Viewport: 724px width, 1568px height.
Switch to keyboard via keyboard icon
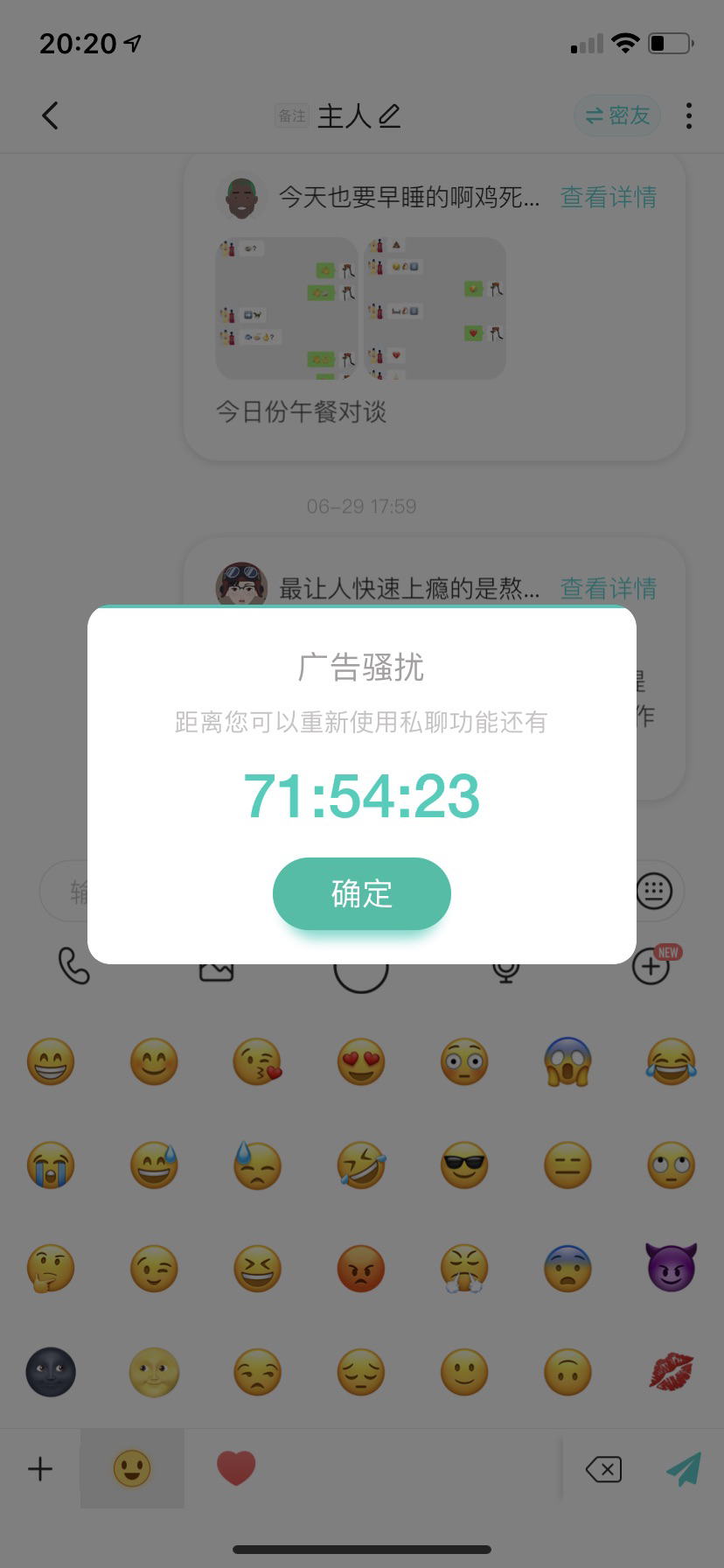pos(654,892)
